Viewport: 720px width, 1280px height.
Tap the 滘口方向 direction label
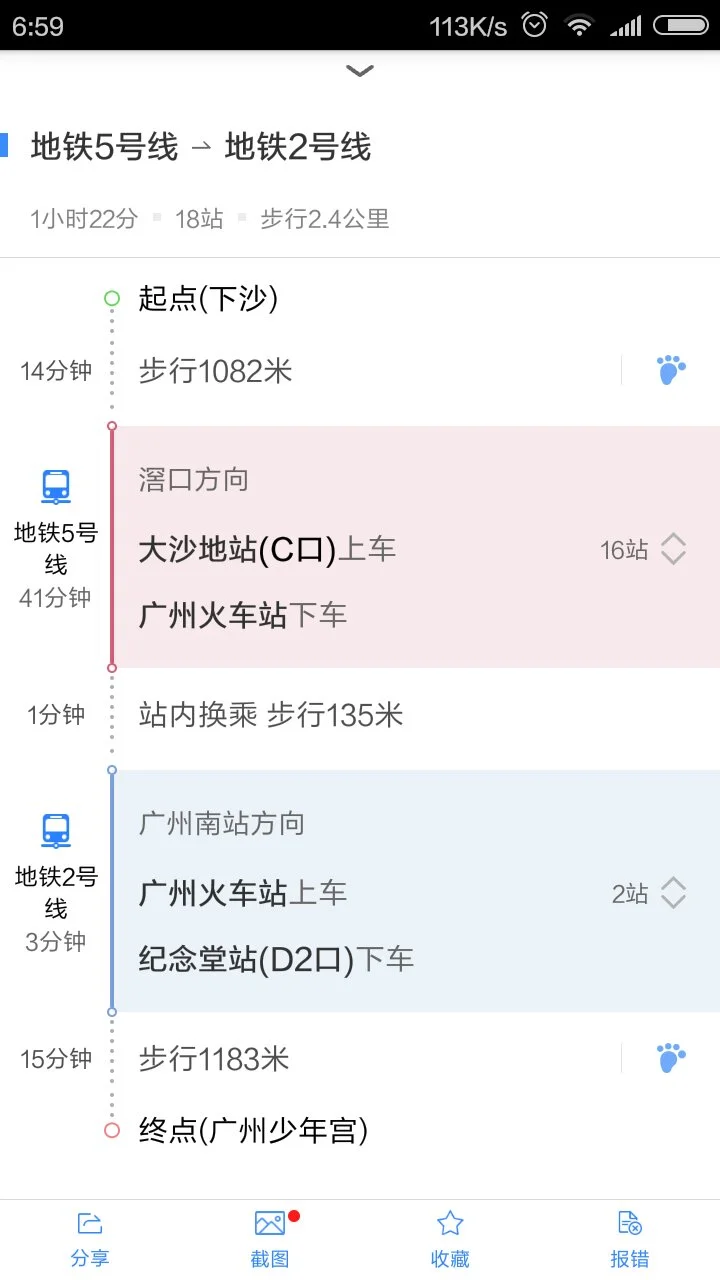point(193,480)
